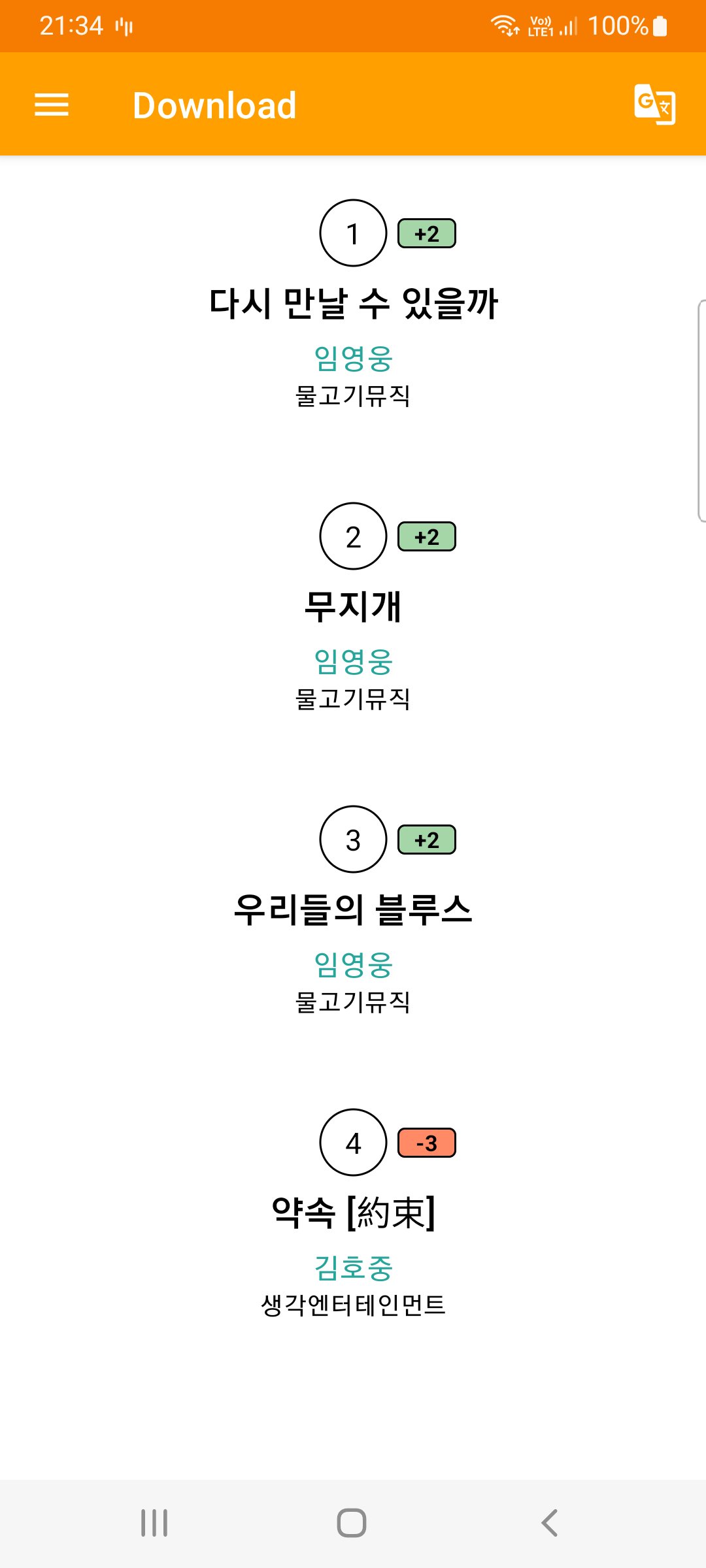The image size is (706, 1568).
Task: Go back with the system back button
Action: (550, 1523)
